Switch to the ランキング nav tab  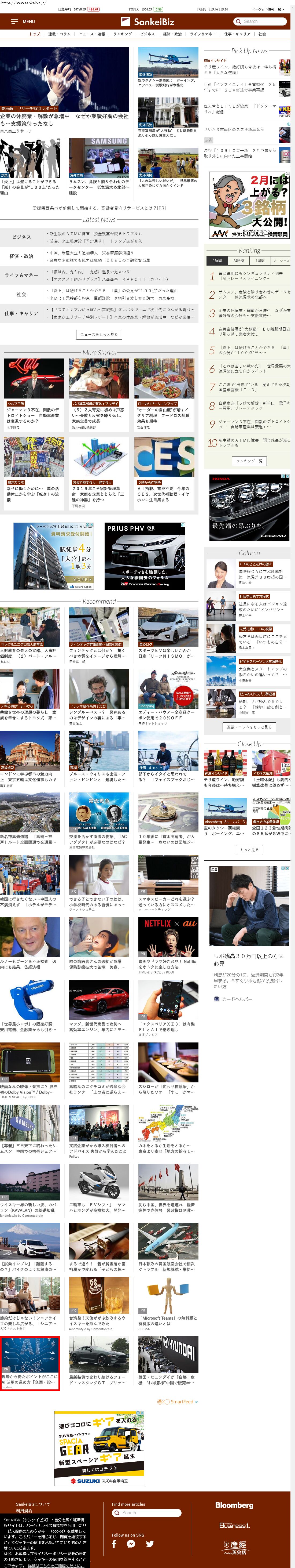click(x=122, y=34)
